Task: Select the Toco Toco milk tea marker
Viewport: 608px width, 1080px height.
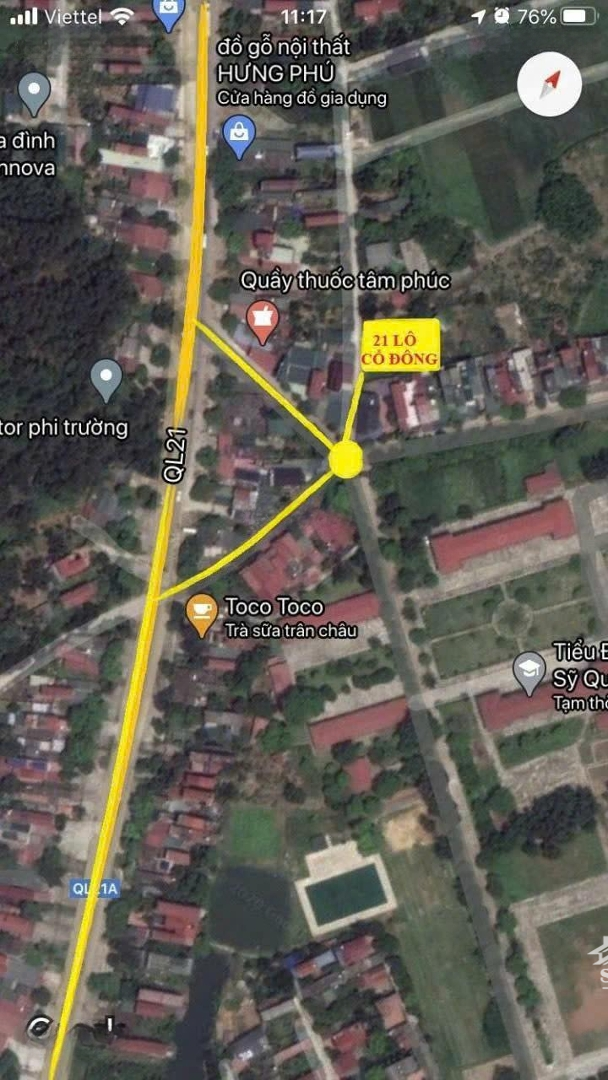Action: (x=202, y=614)
